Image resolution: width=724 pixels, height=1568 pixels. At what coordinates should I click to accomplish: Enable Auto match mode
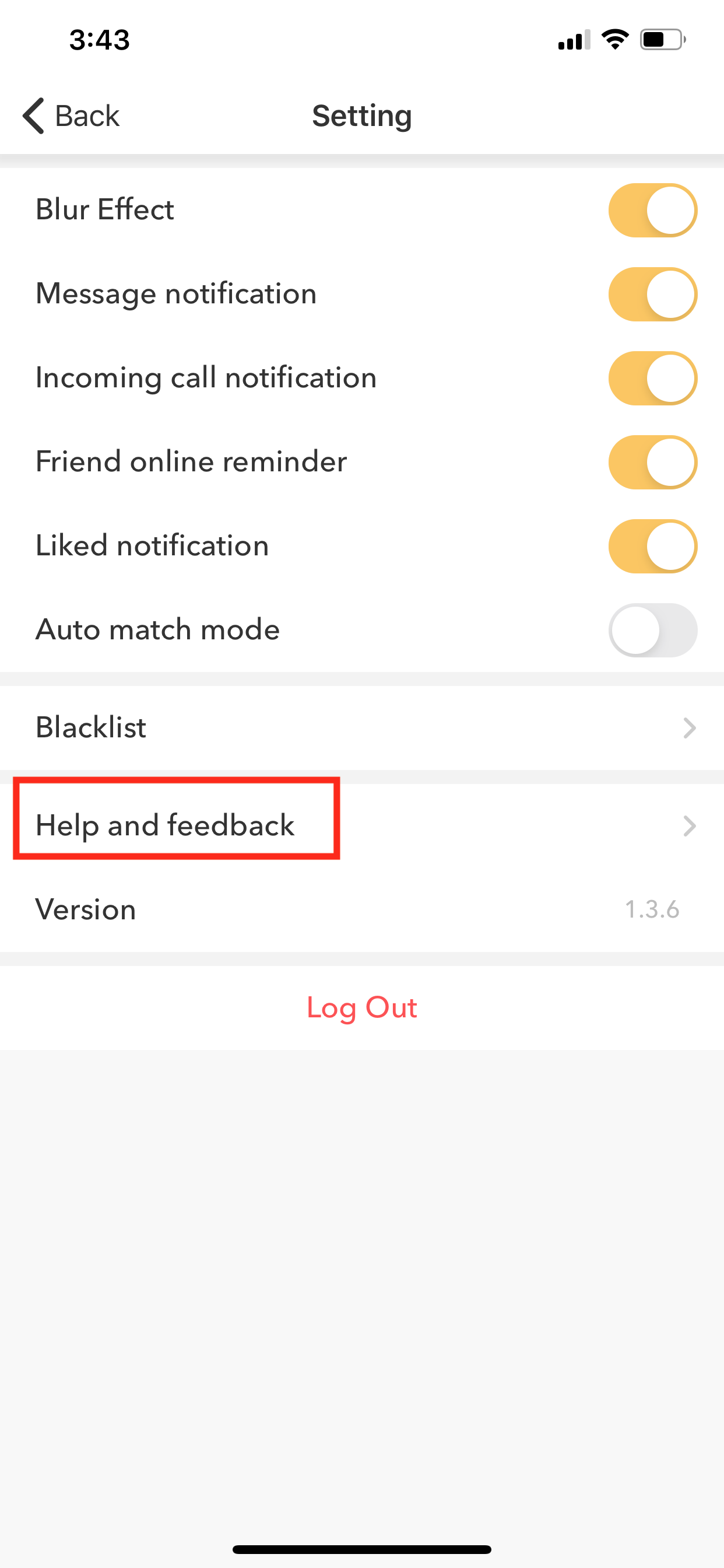point(652,631)
